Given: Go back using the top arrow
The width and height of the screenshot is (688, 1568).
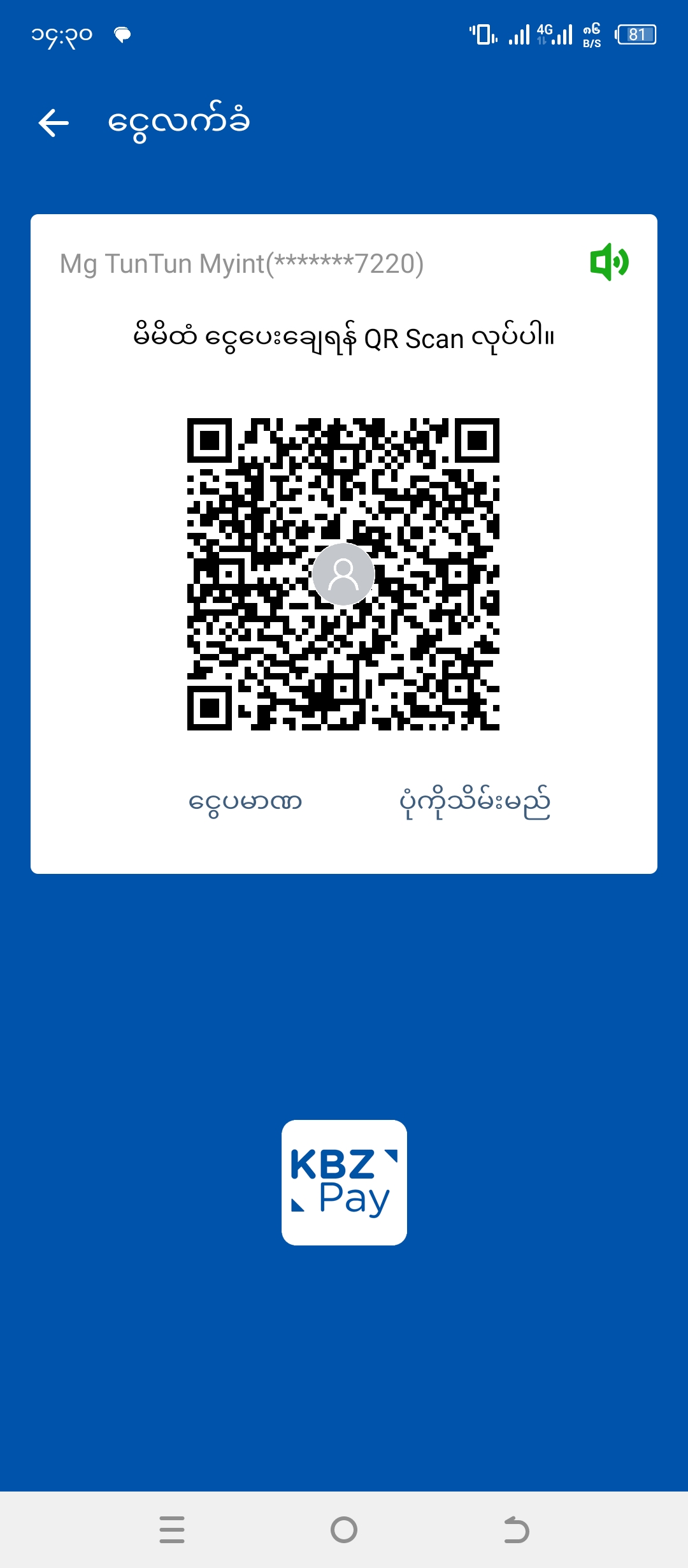Looking at the screenshot, I should [54, 122].
